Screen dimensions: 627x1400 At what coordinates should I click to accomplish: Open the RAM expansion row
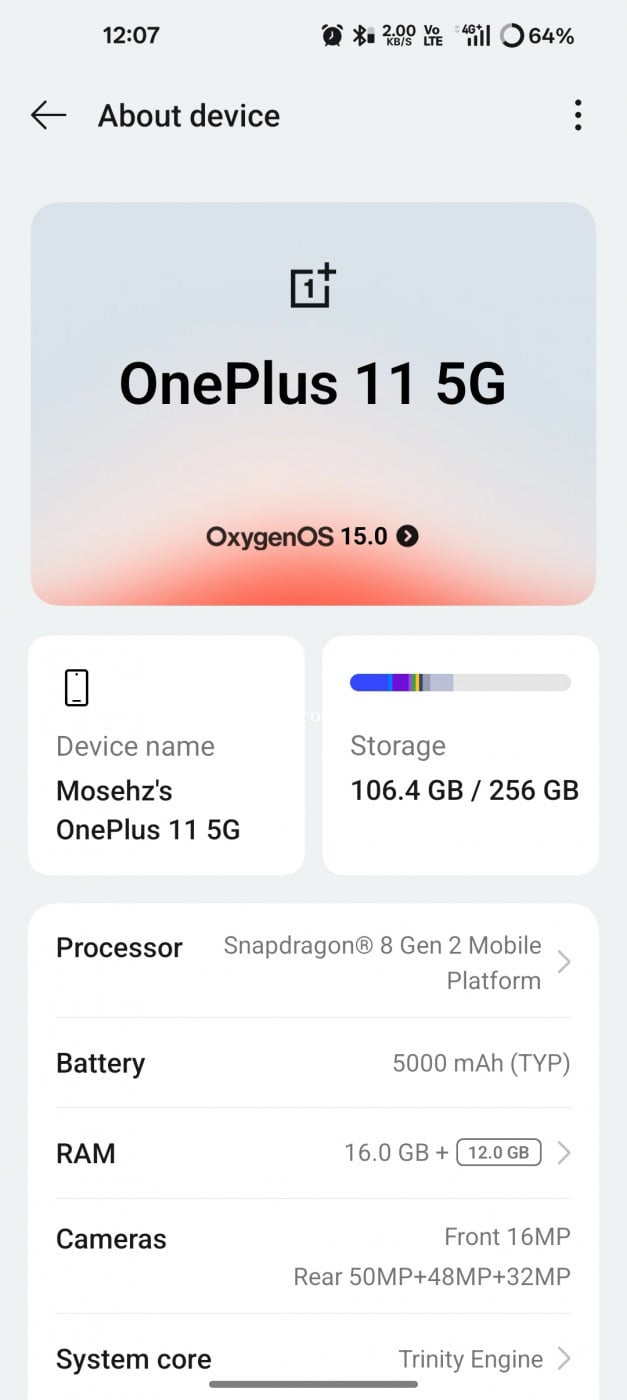tap(313, 1153)
